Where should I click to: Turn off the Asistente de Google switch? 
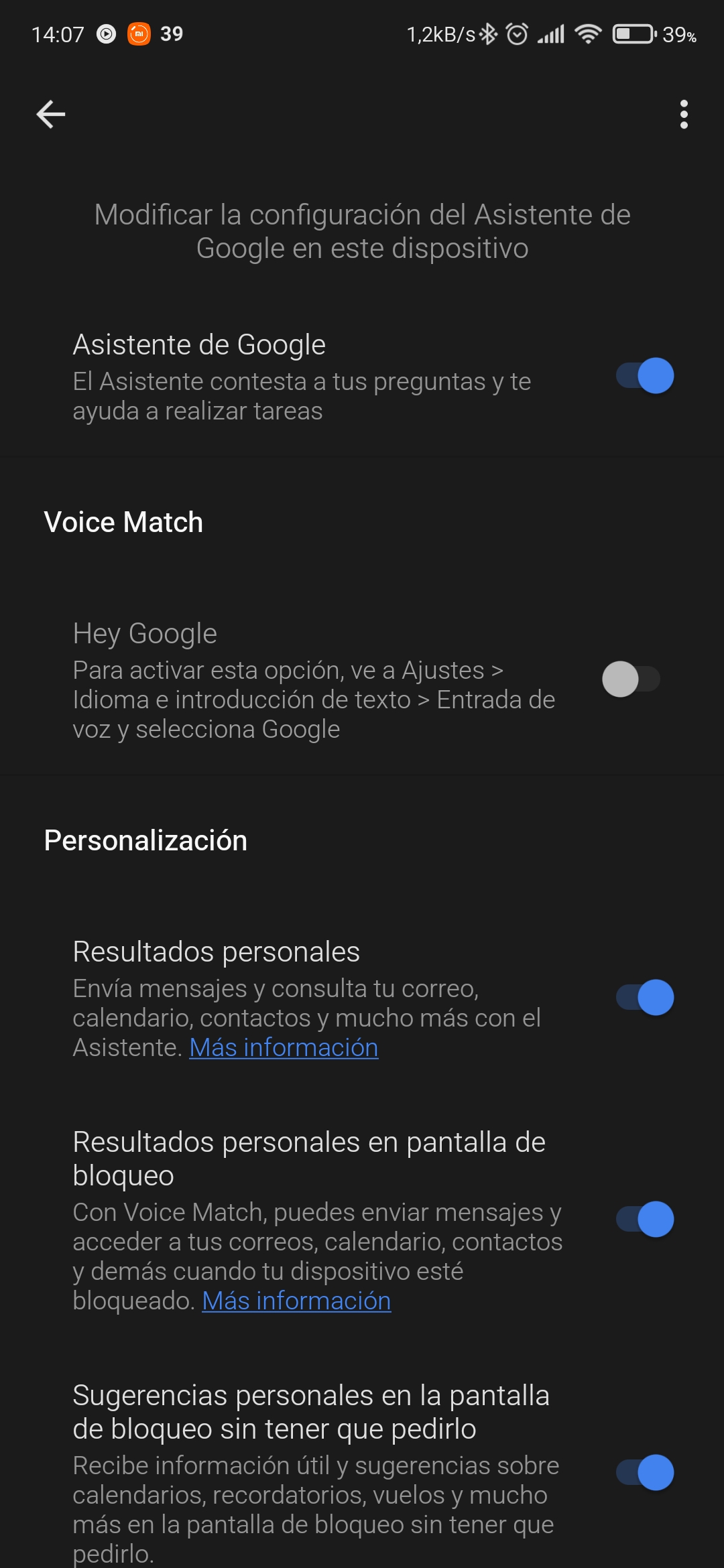point(645,376)
